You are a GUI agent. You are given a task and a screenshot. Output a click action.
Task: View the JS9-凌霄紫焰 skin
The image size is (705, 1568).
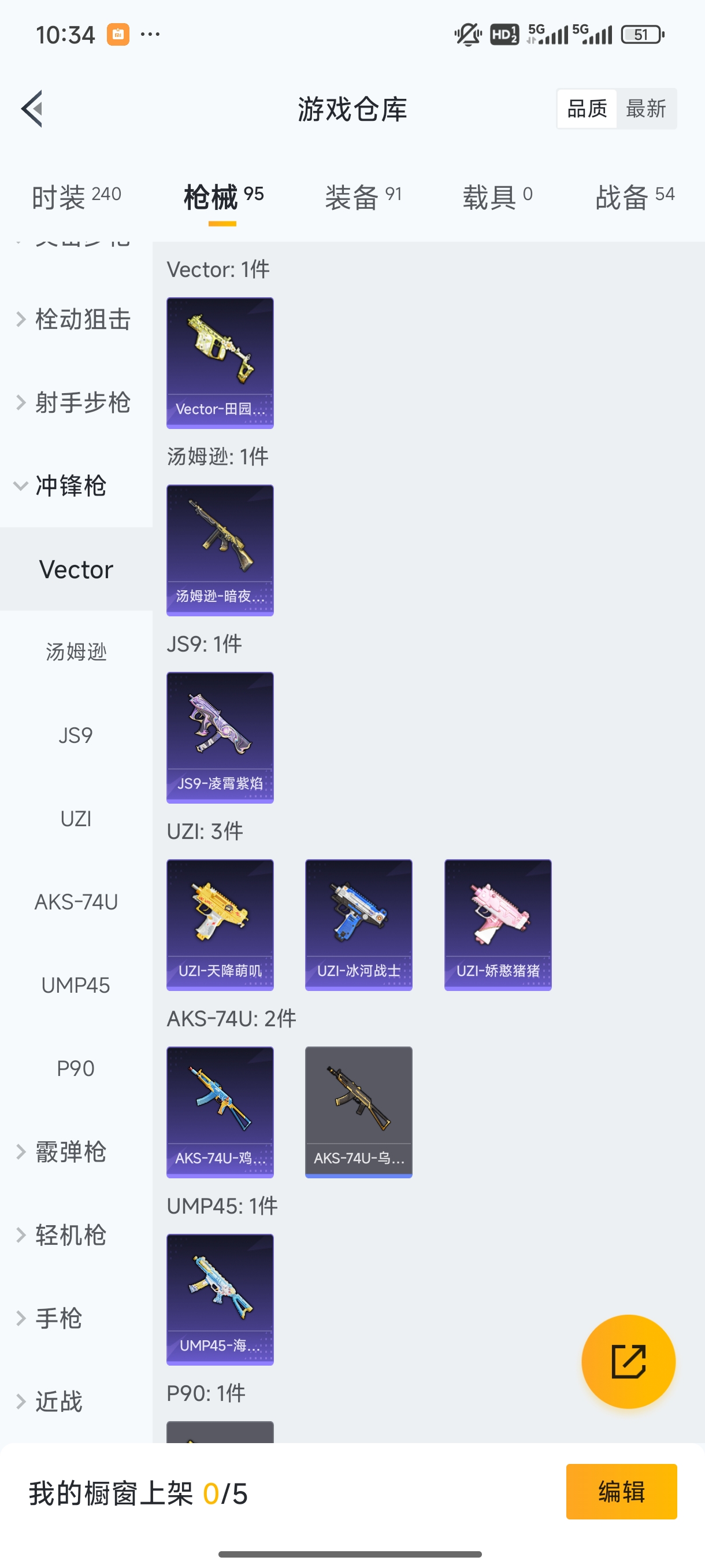[x=220, y=738]
